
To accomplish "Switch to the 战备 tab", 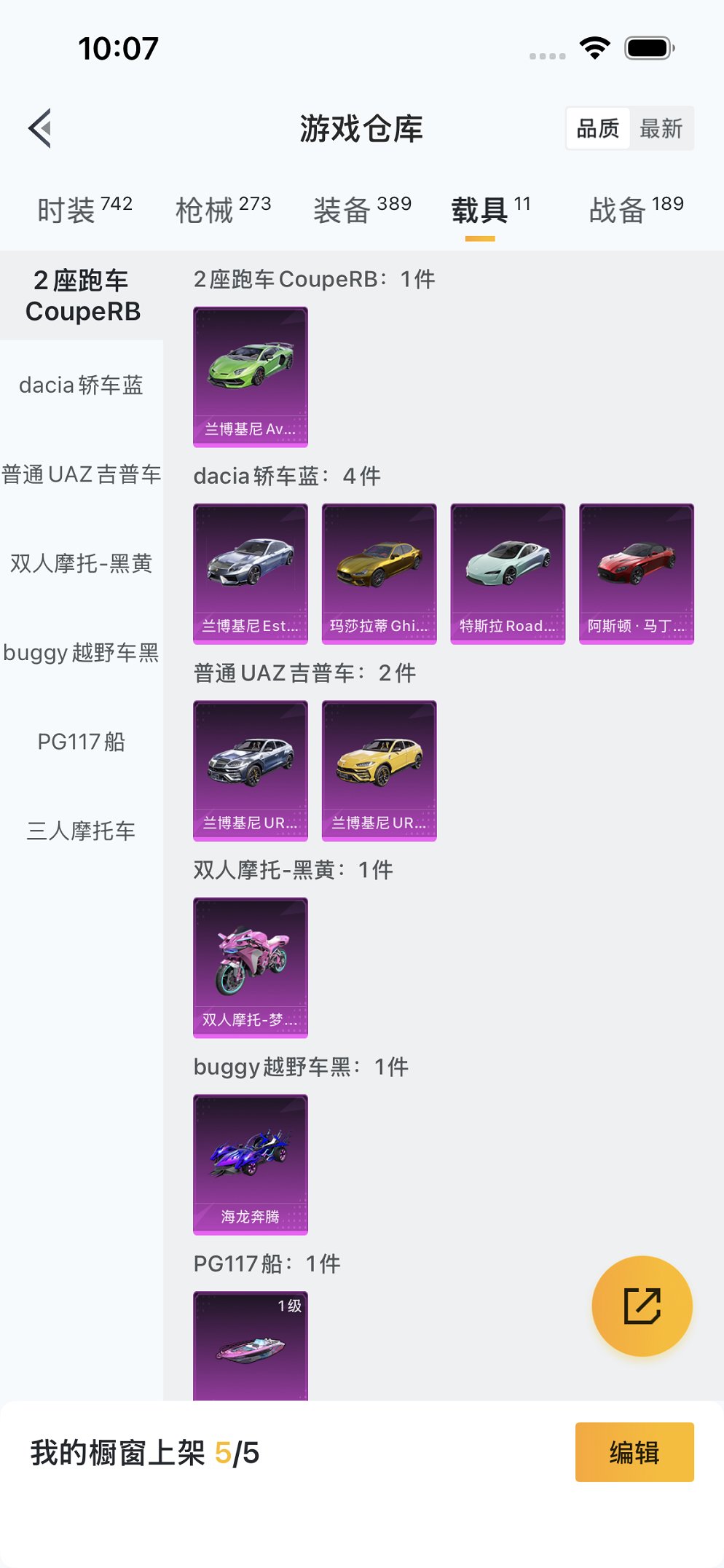I will coord(636,210).
